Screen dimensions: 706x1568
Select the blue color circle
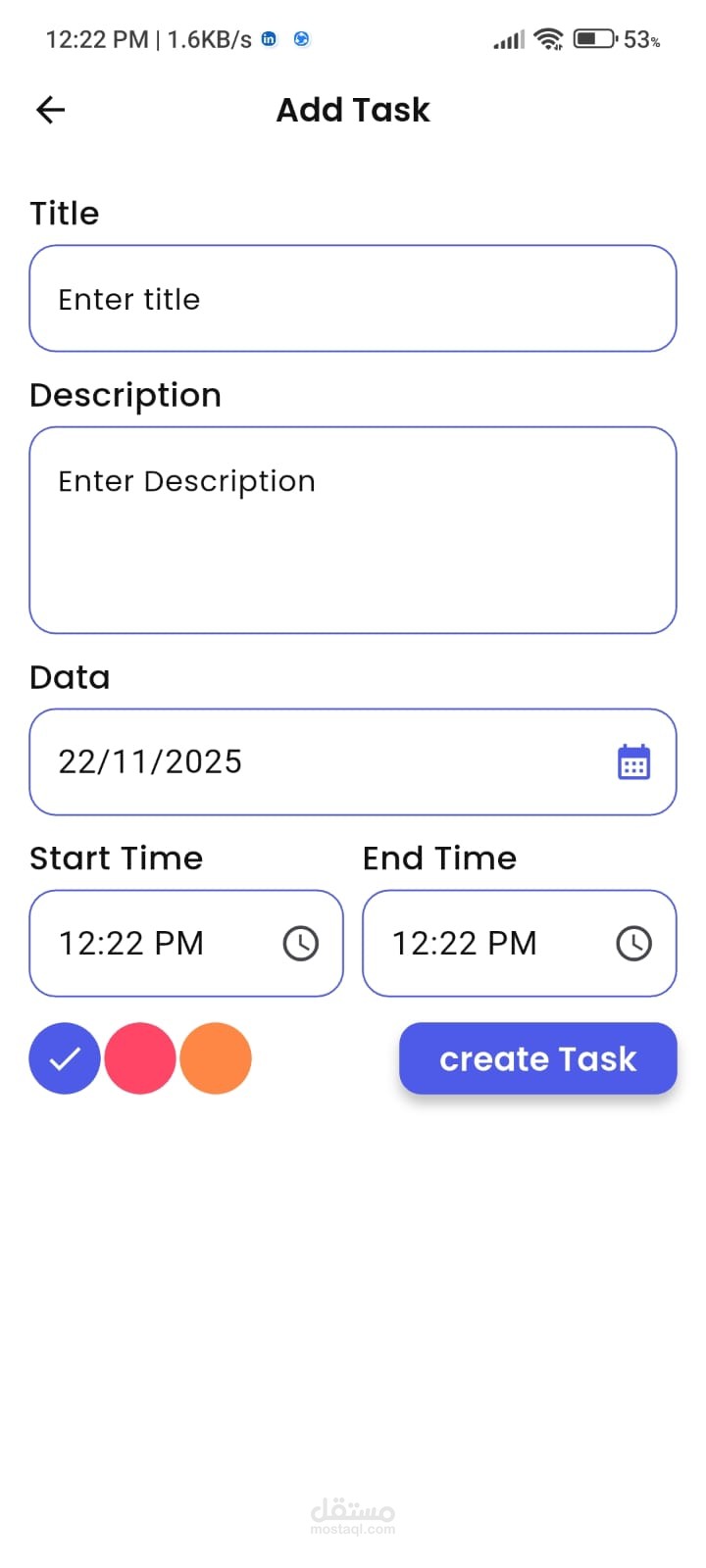coord(65,1058)
